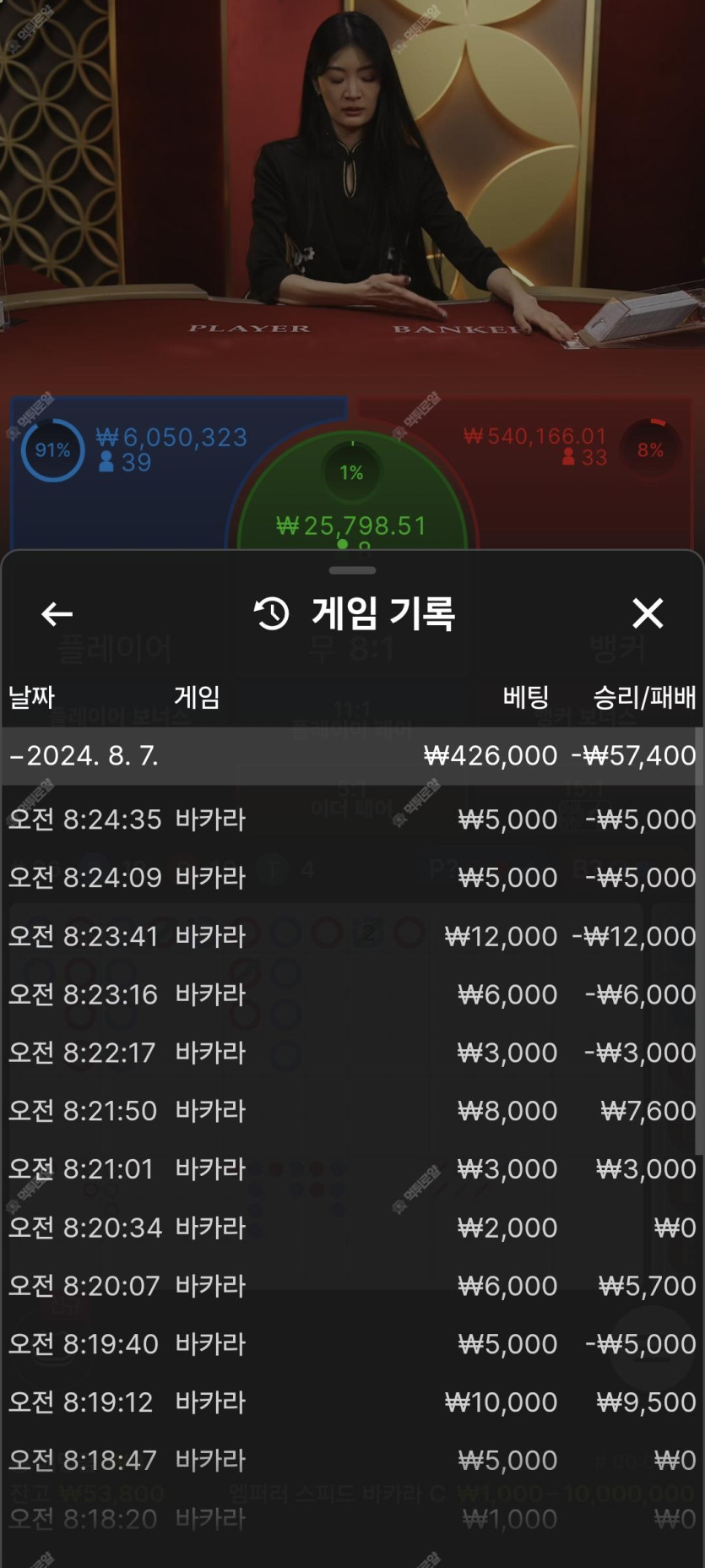This screenshot has width=705, height=1568.
Task: Open the 8:18:47 baccarat record
Action: [x=352, y=1461]
